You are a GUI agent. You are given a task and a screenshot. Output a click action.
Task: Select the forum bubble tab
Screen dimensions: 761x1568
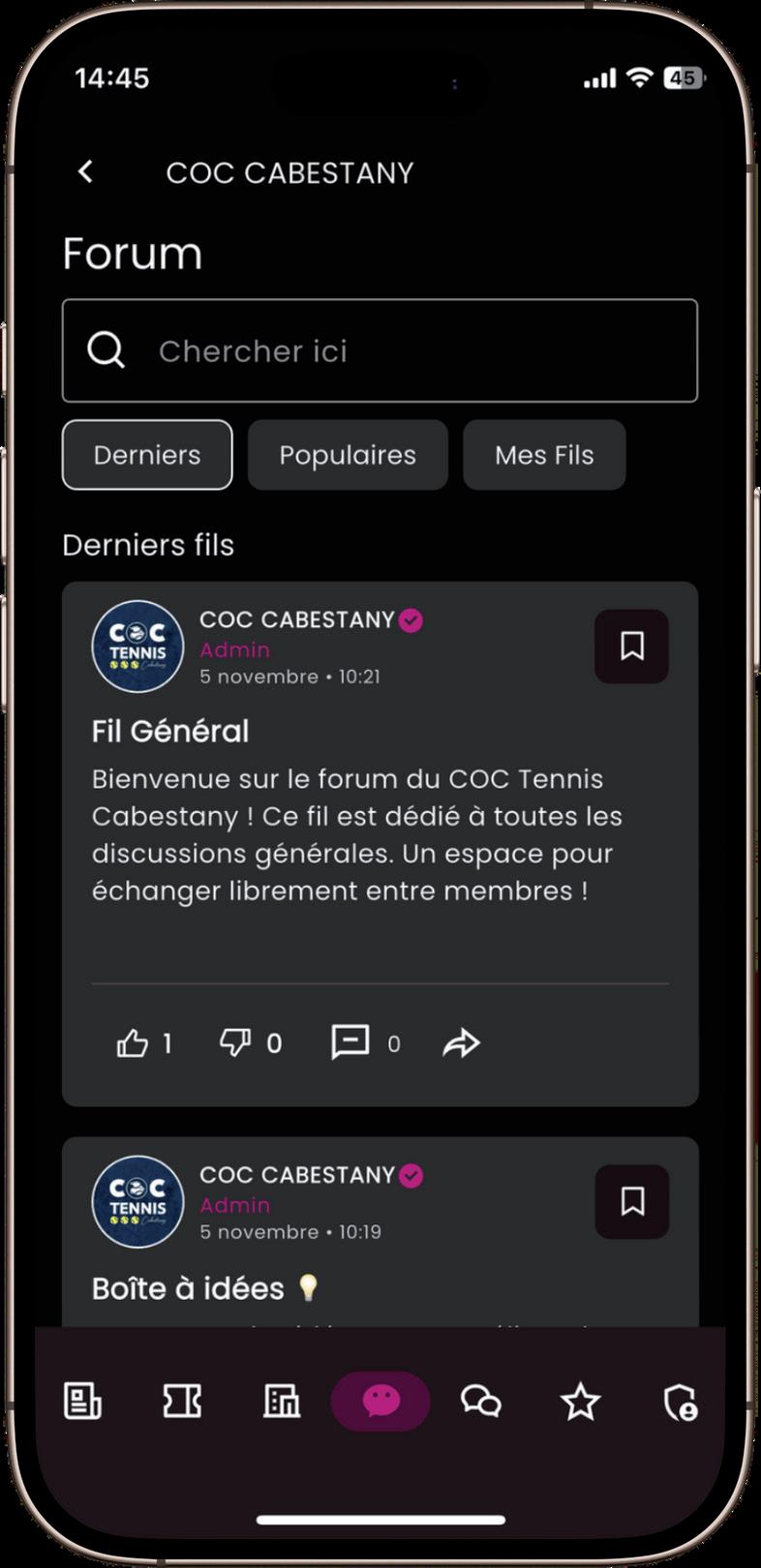[380, 1401]
